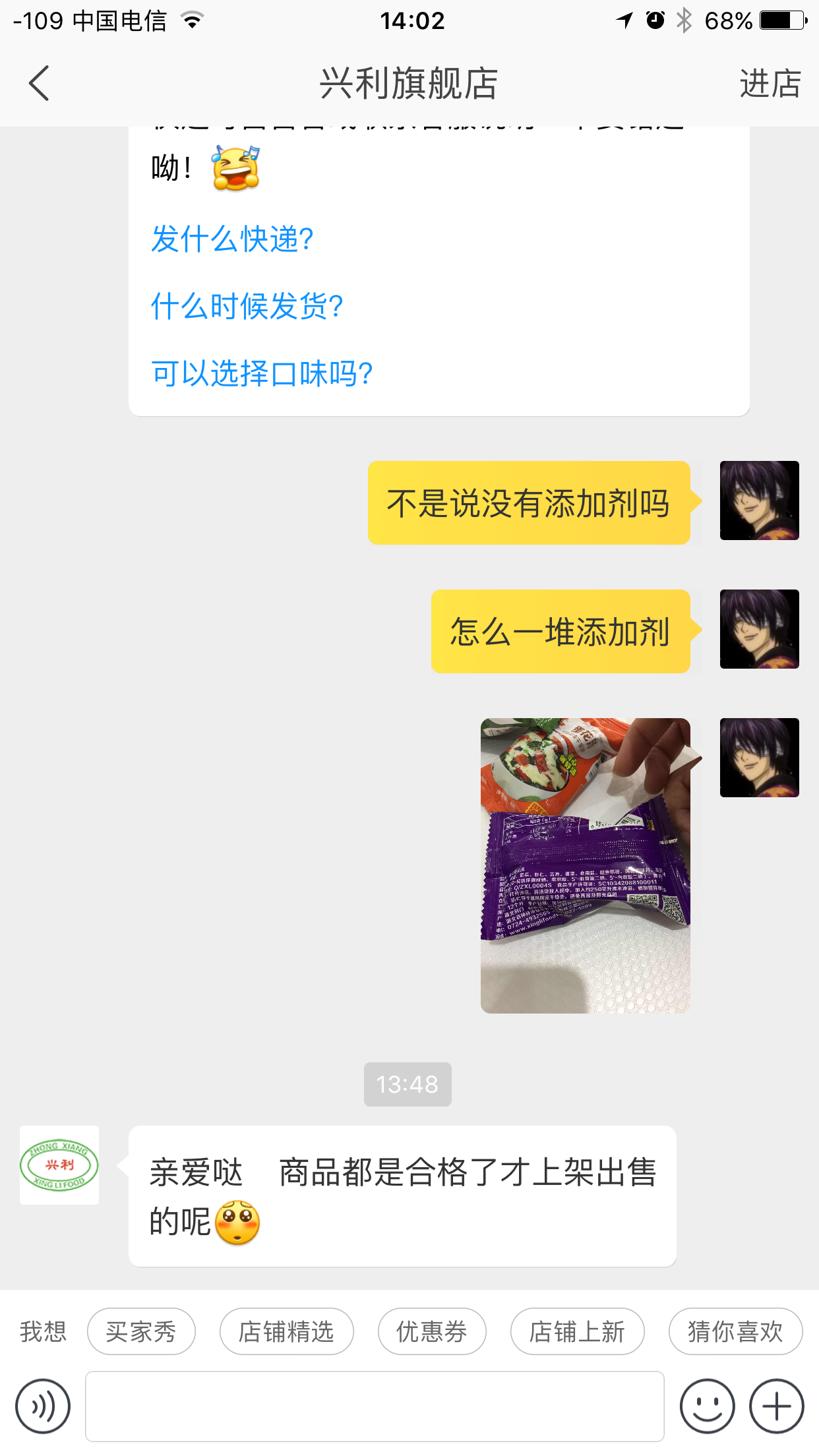
Task: Open the emoji picker
Action: pos(707,1407)
